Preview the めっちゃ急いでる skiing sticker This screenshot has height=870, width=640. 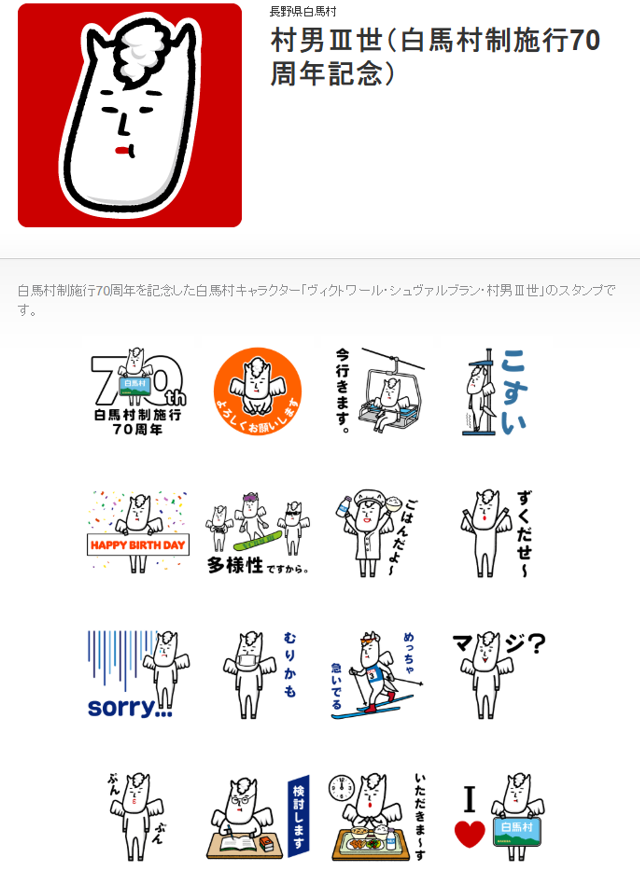pos(377,675)
